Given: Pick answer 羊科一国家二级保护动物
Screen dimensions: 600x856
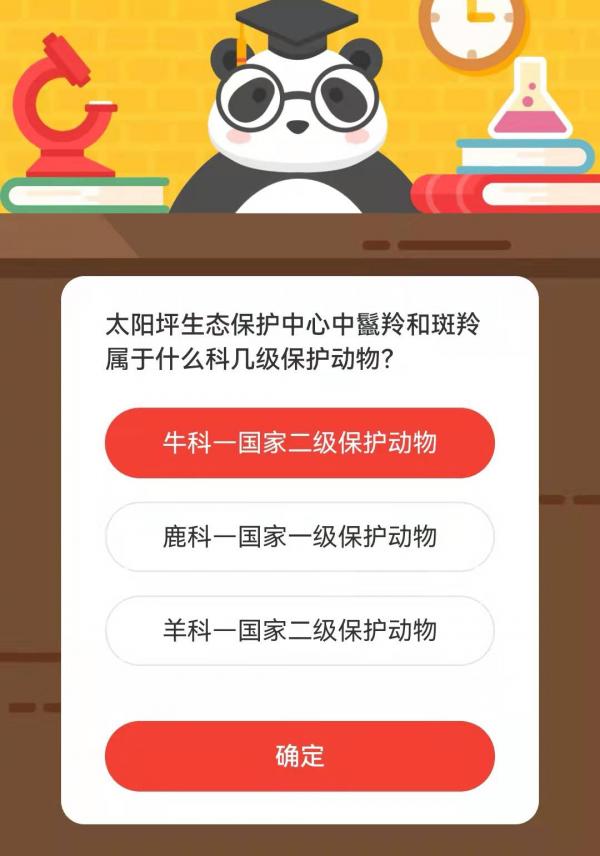Looking at the screenshot, I should [300, 631].
